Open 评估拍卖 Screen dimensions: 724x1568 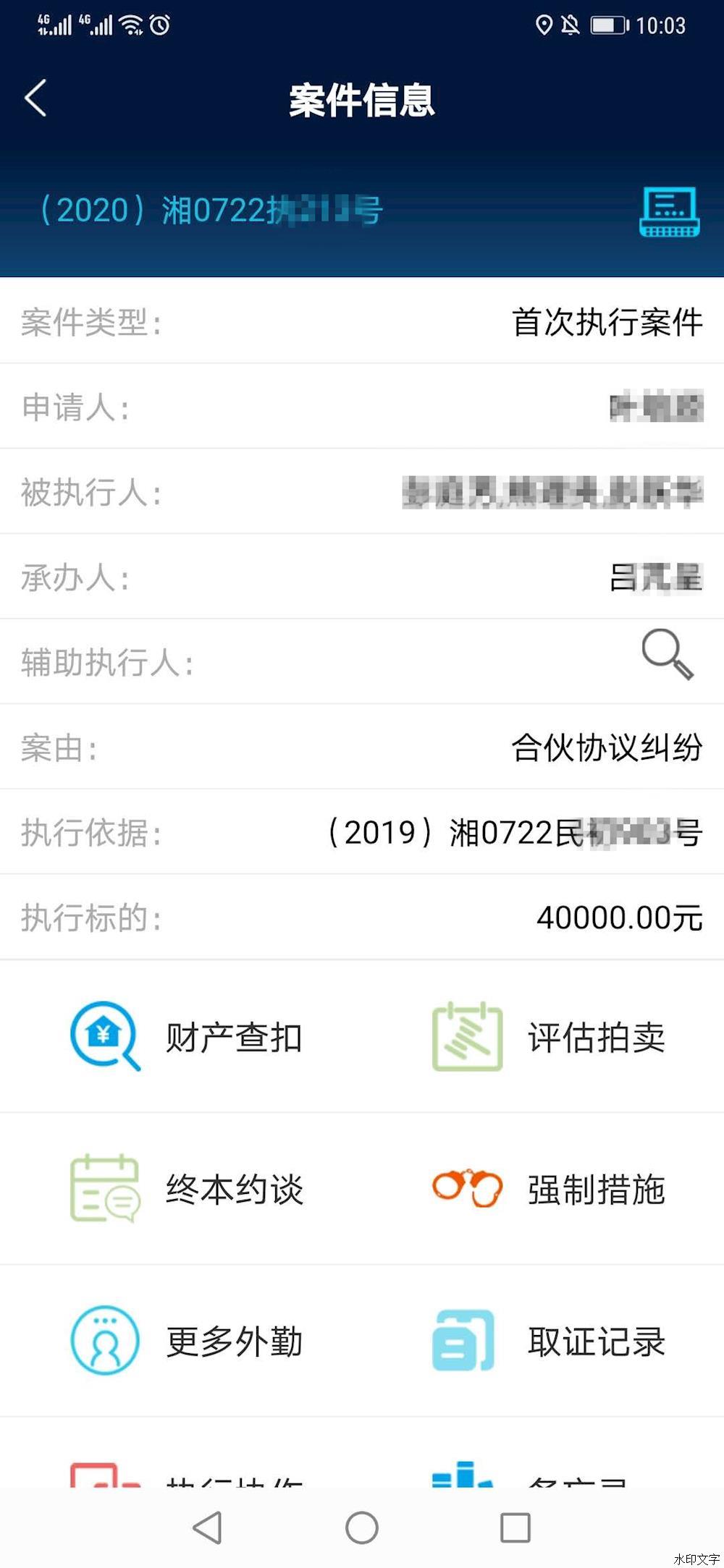point(548,1037)
